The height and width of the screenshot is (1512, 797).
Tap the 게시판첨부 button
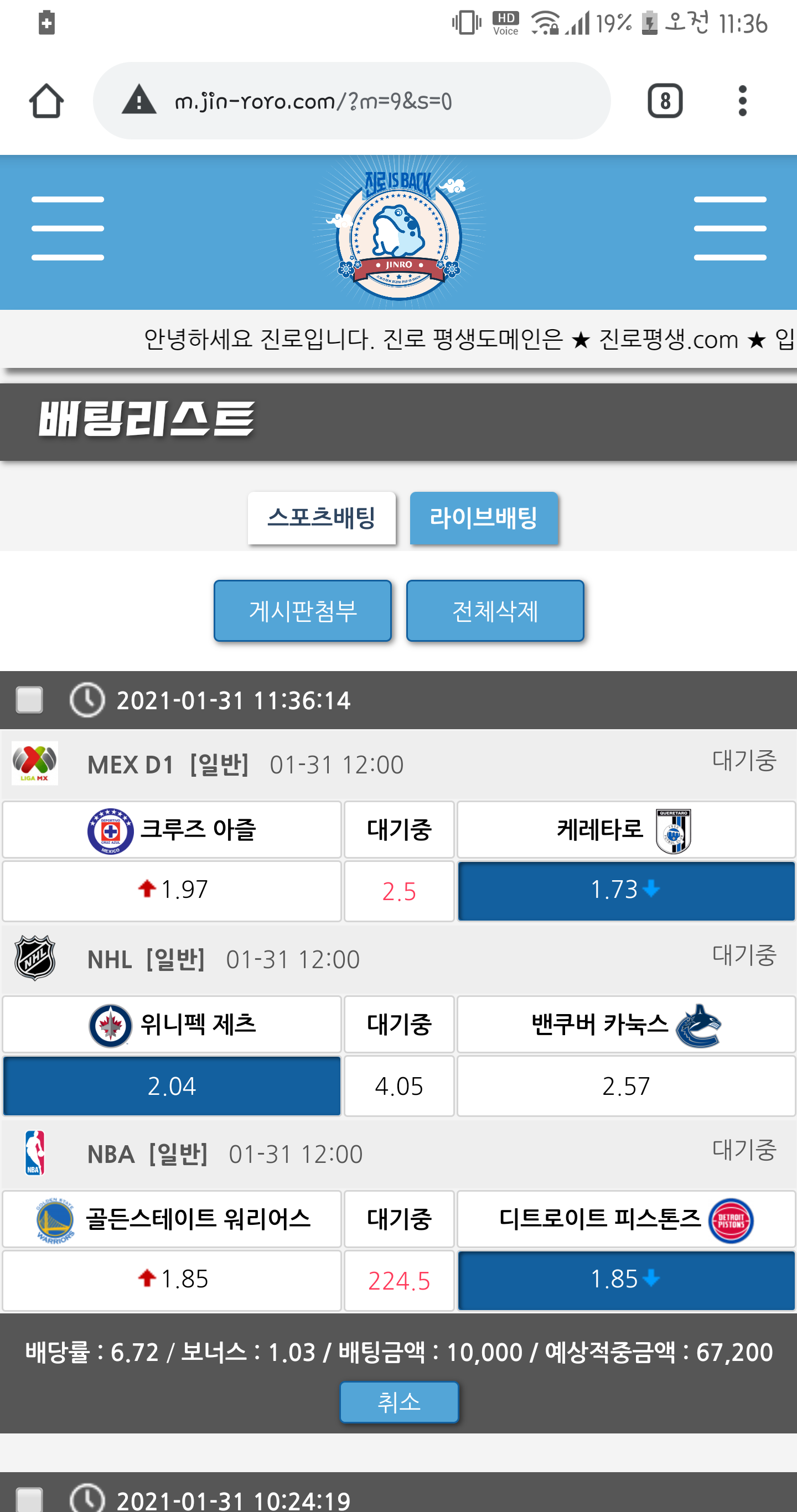coord(302,610)
